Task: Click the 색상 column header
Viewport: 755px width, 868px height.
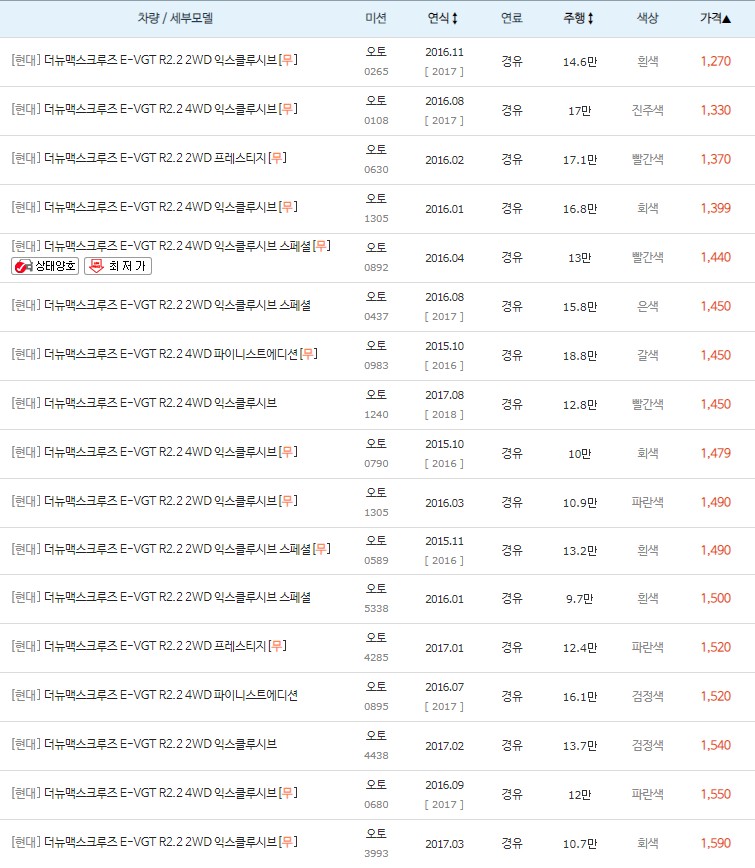Action: point(646,15)
